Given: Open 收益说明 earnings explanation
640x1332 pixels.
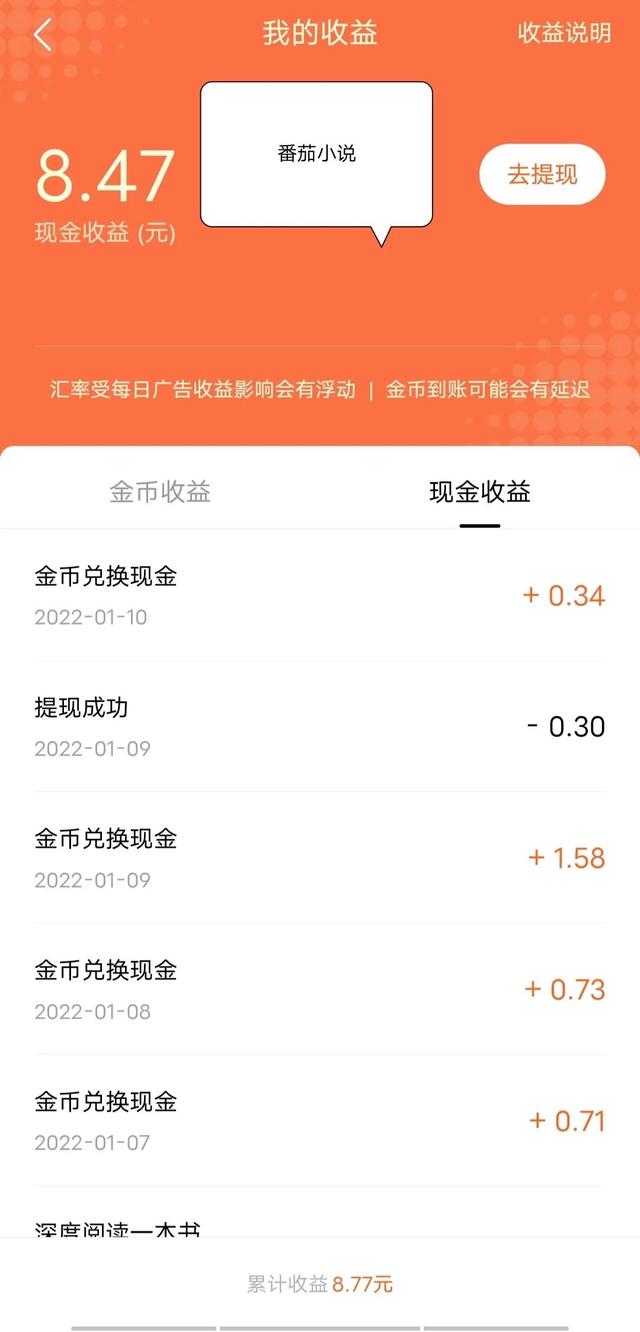Looking at the screenshot, I should 564,33.
